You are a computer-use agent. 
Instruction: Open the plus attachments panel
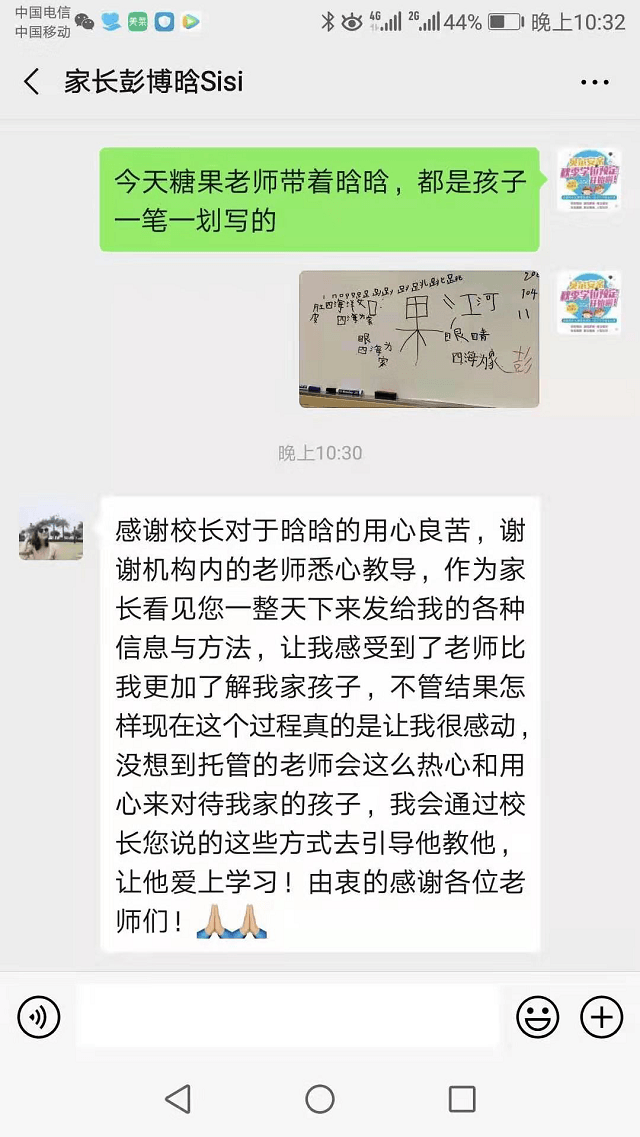point(601,1017)
